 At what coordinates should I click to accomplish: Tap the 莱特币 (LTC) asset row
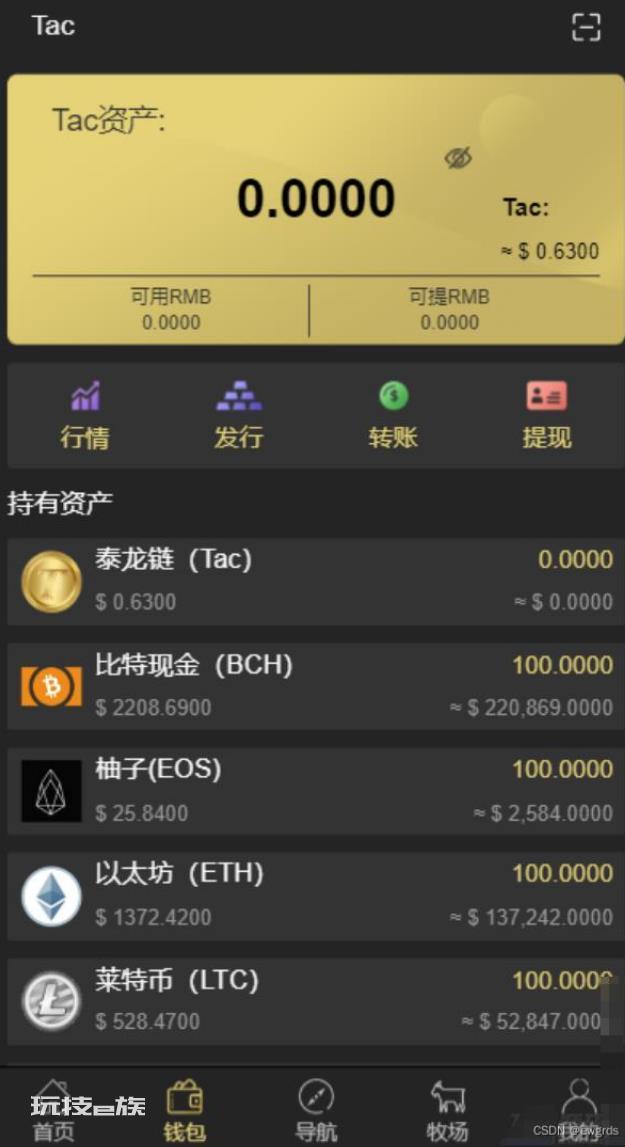click(x=312, y=1001)
